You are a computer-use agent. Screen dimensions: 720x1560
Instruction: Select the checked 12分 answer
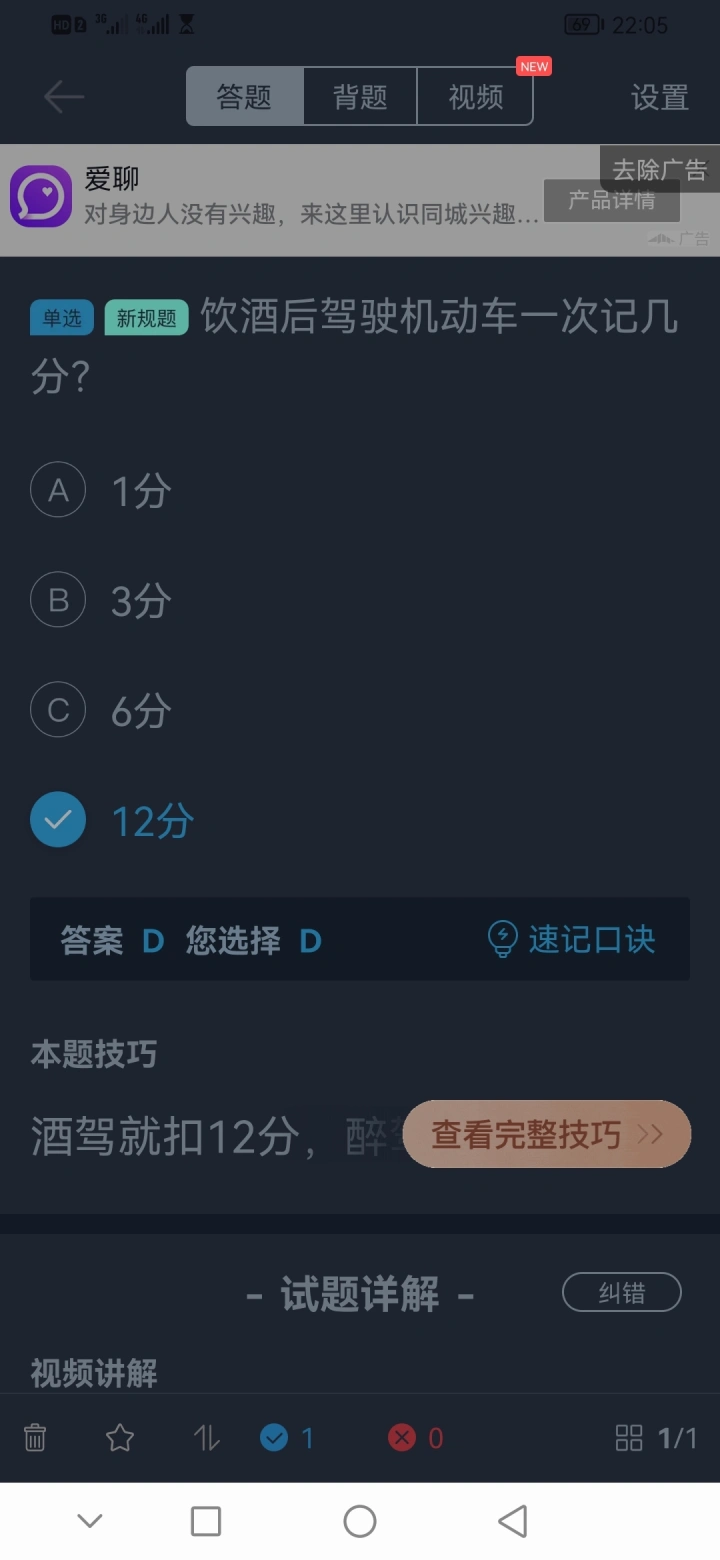(112, 820)
